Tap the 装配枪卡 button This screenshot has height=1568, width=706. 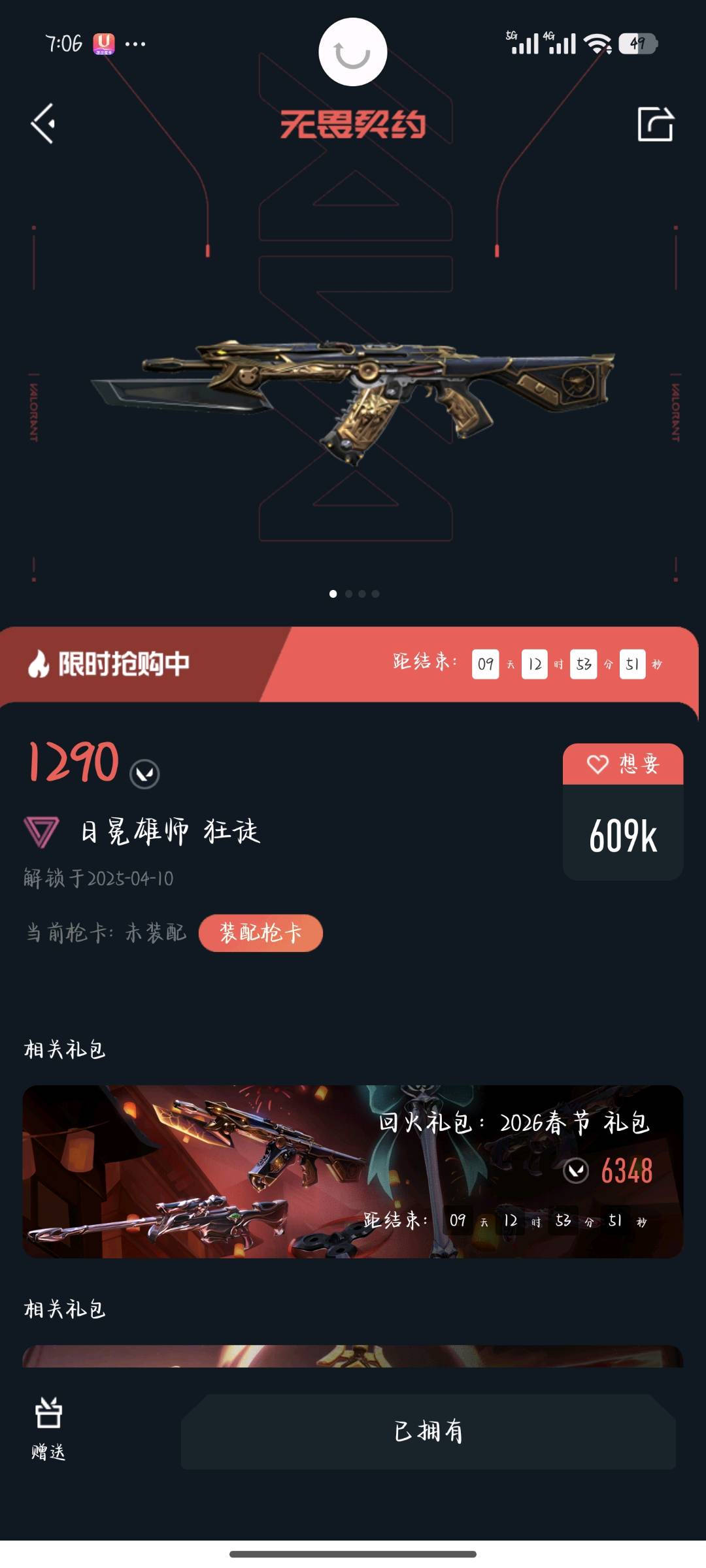point(260,932)
